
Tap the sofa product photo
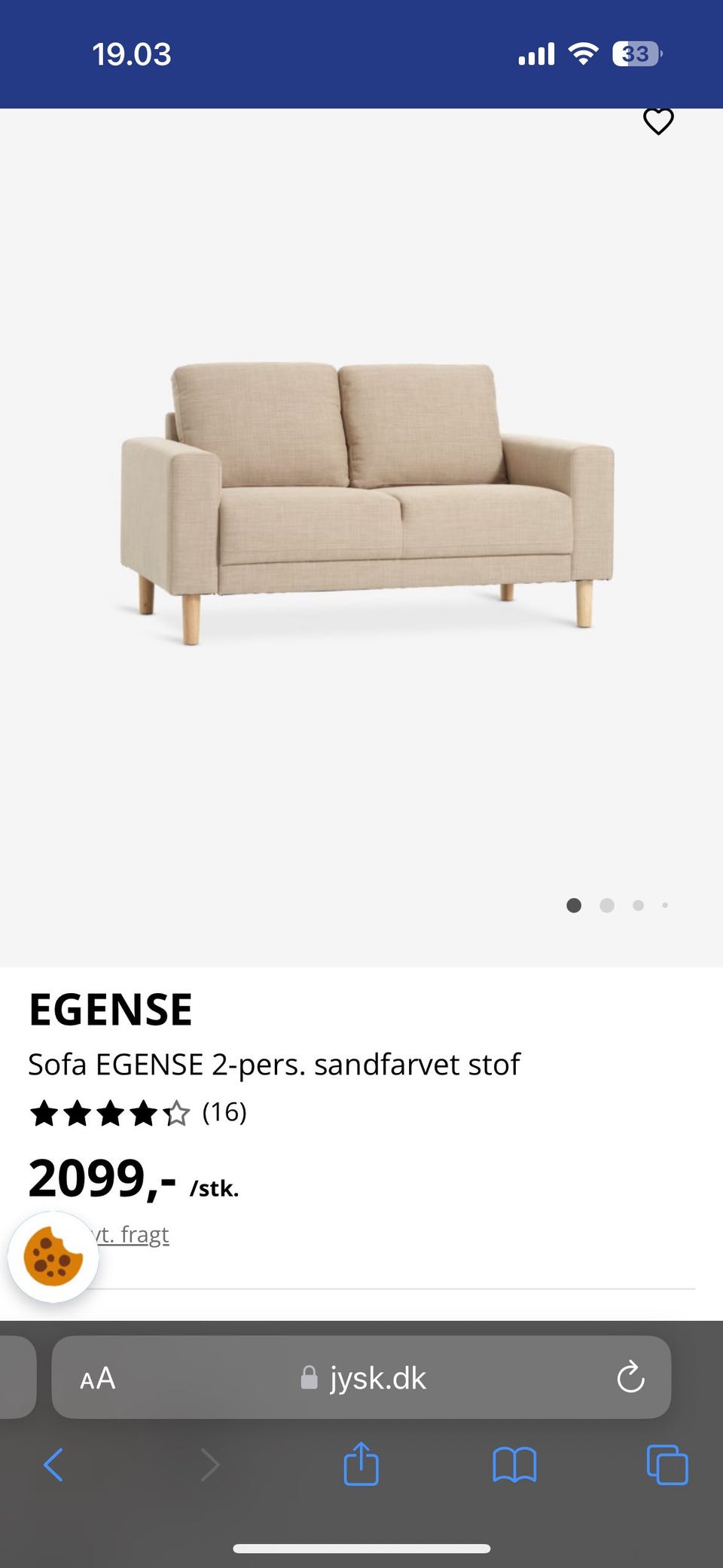[x=361, y=497]
